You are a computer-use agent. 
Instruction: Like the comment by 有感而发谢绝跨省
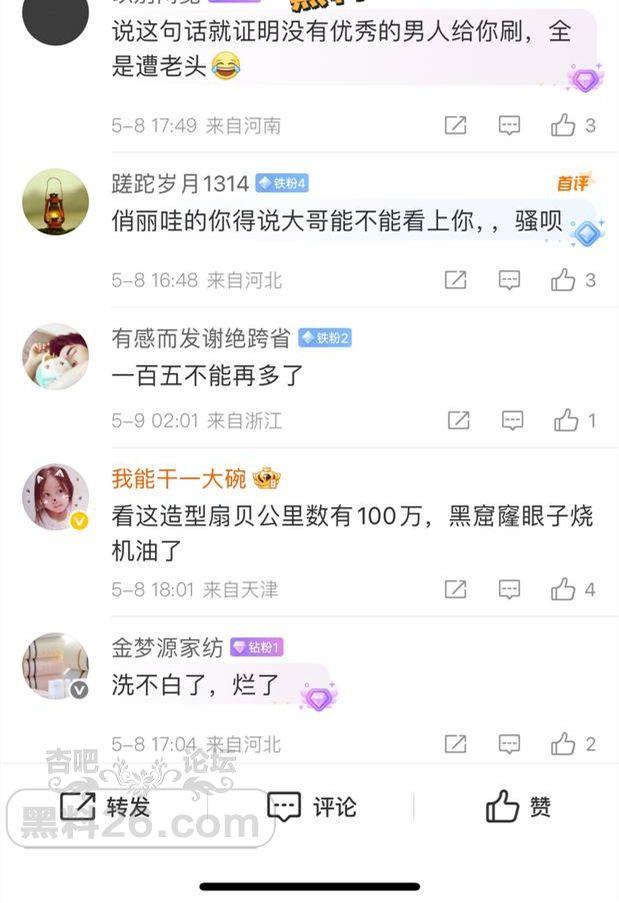point(566,421)
